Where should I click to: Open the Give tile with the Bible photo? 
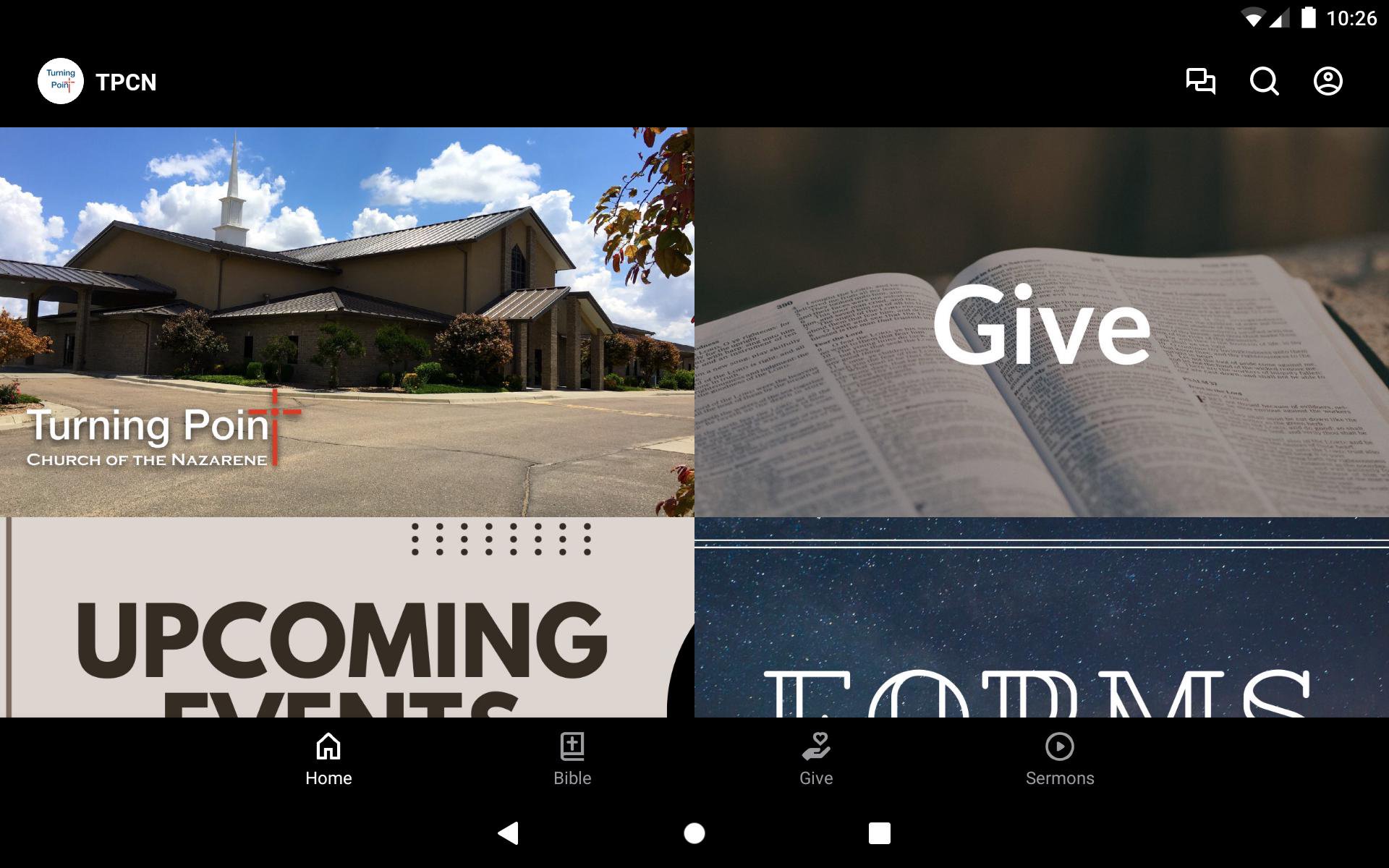1041,322
